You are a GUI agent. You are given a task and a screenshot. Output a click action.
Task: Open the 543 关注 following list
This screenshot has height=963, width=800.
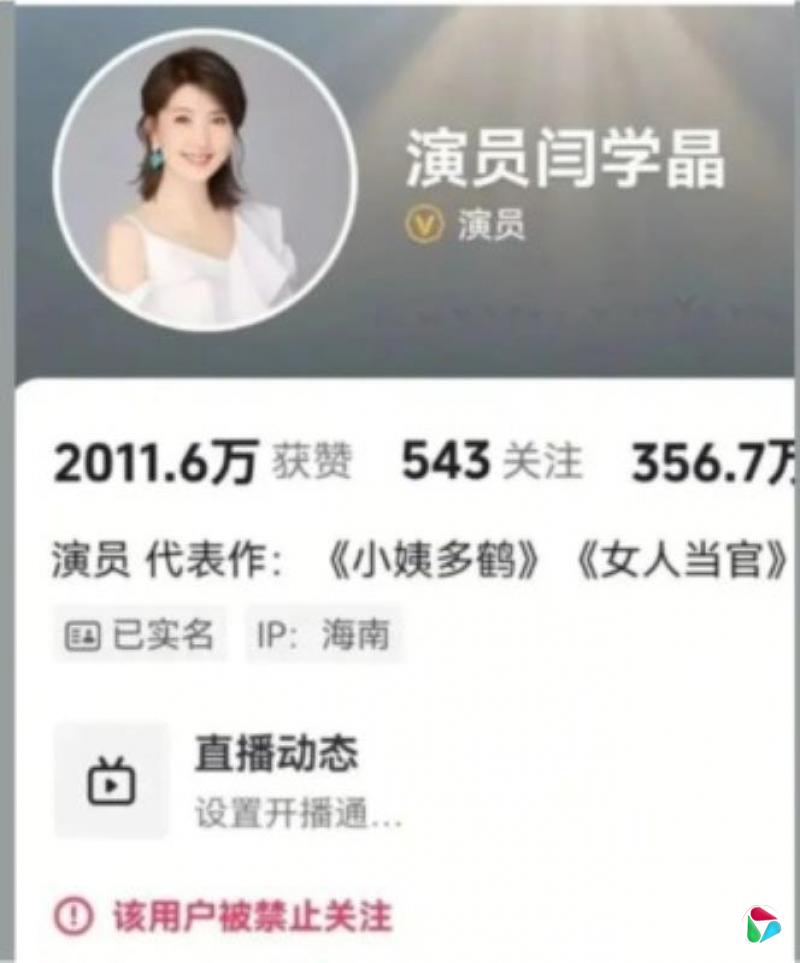[491, 462]
